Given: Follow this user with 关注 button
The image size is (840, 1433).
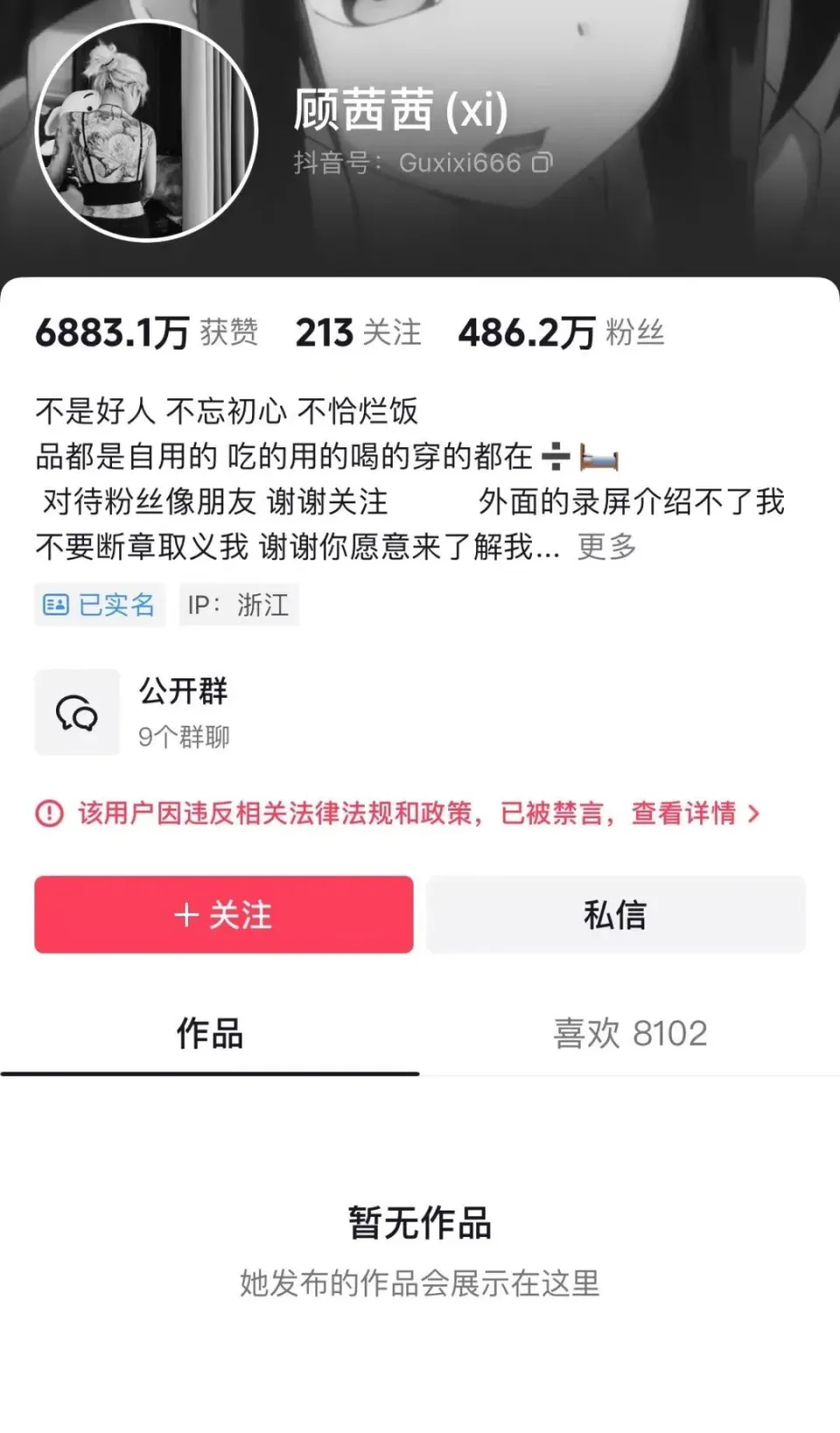Looking at the screenshot, I should (x=224, y=915).
